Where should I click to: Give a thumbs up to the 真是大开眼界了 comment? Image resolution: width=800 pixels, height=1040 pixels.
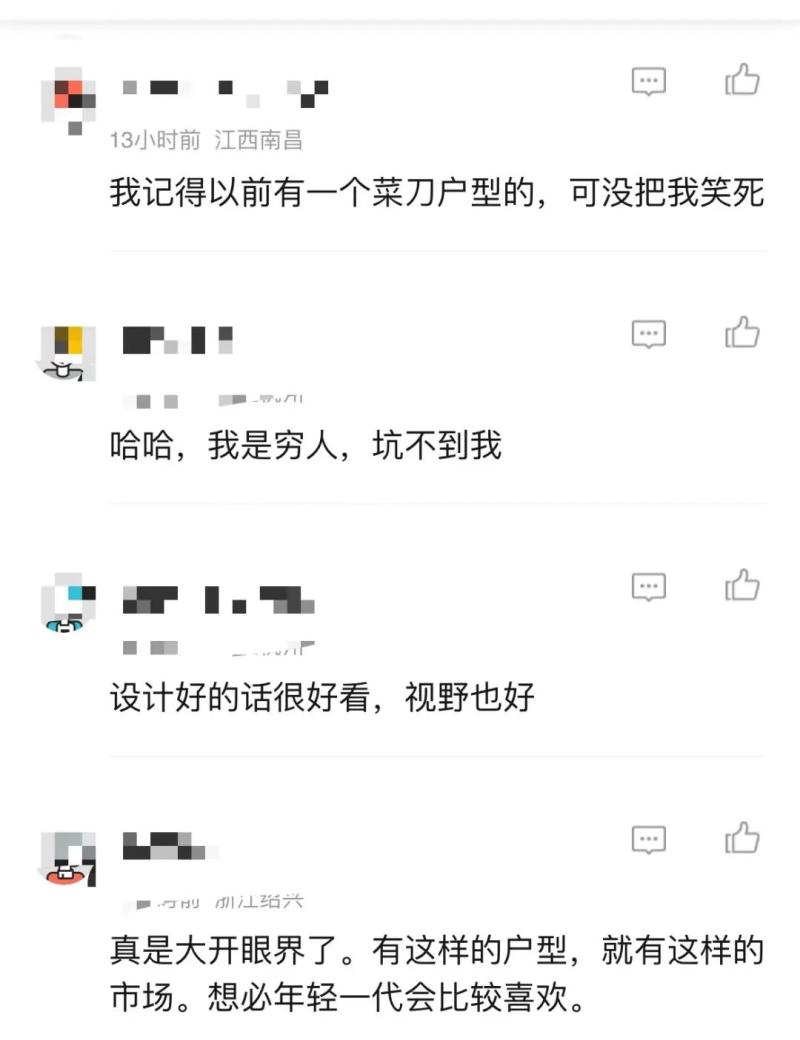coord(742,838)
